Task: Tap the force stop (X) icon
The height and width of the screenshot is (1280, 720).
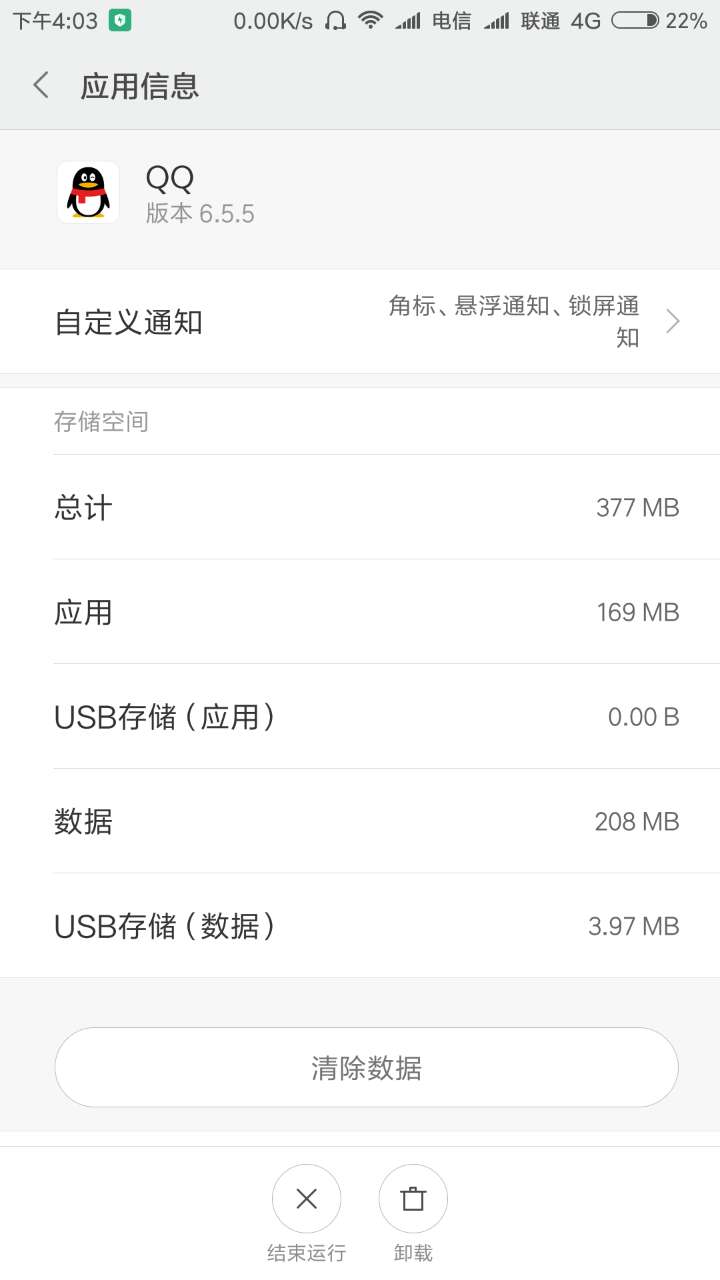Action: click(x=306, y=1198)
